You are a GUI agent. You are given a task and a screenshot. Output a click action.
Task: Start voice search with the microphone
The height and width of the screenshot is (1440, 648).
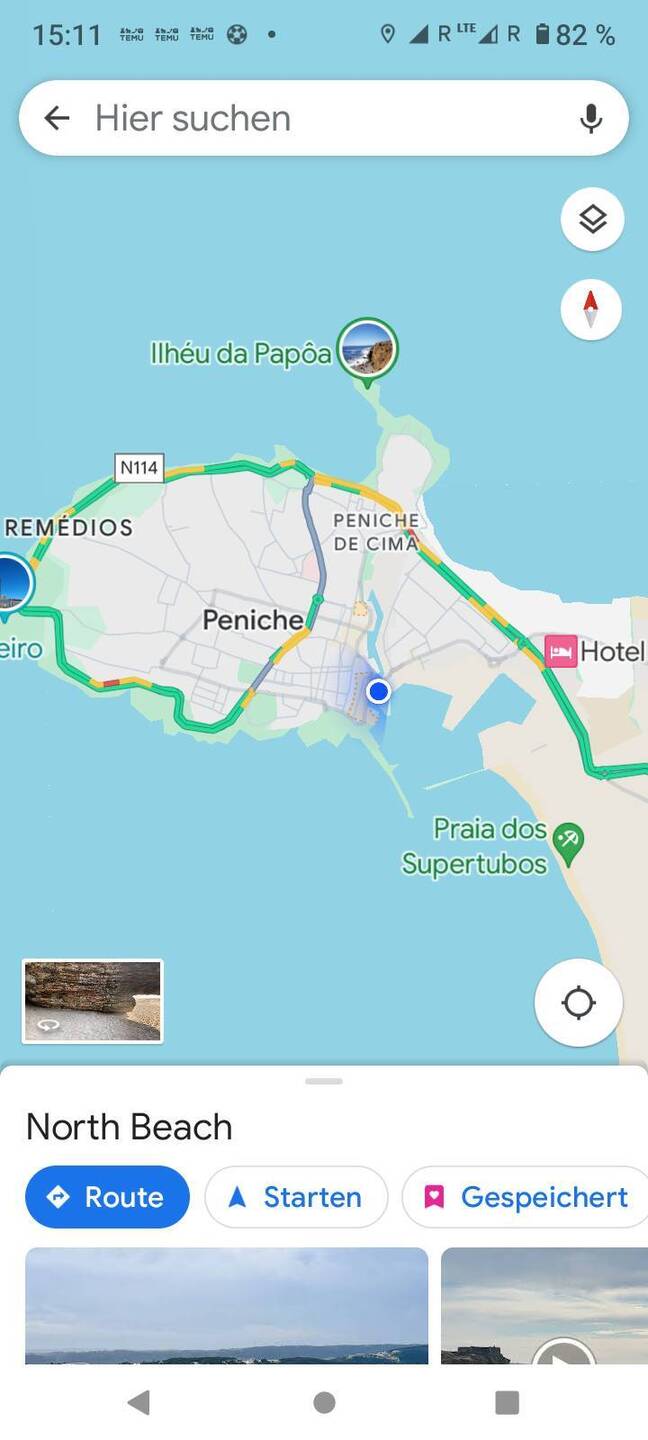[591, 119]
